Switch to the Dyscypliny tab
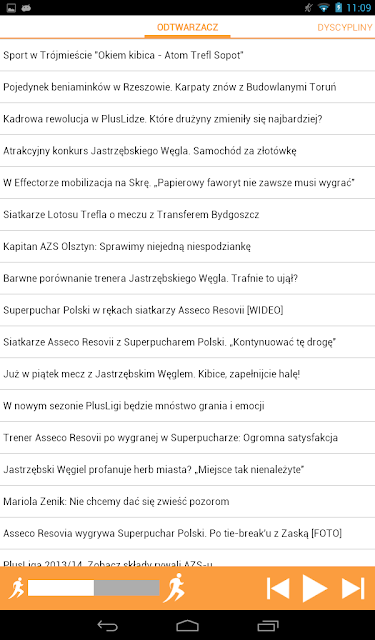 [345, 27]
